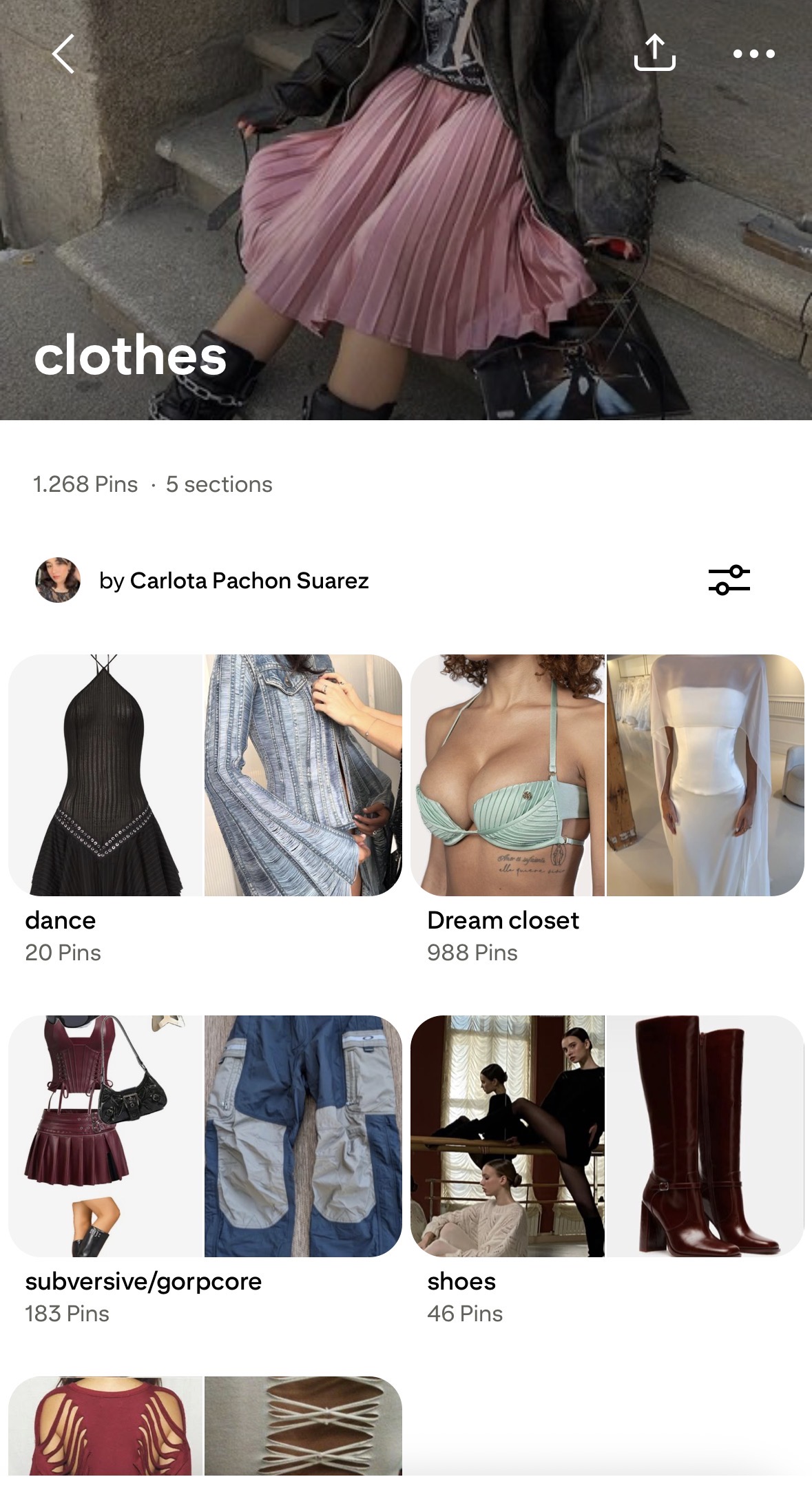Open the Dream closet section
Image resolution: width=812 pixels, height=1488 pixels.
point(607,775)
